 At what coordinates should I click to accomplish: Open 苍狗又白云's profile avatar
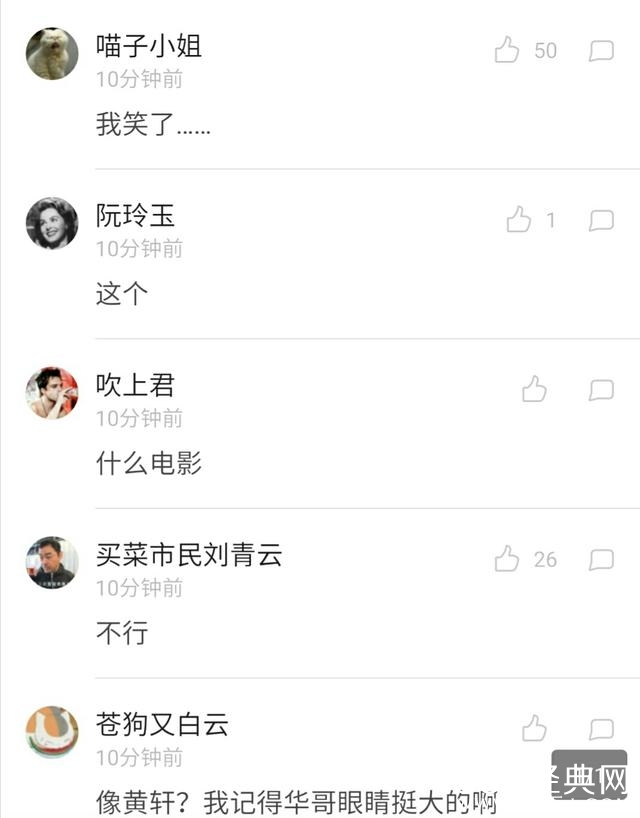coord(52,732)
